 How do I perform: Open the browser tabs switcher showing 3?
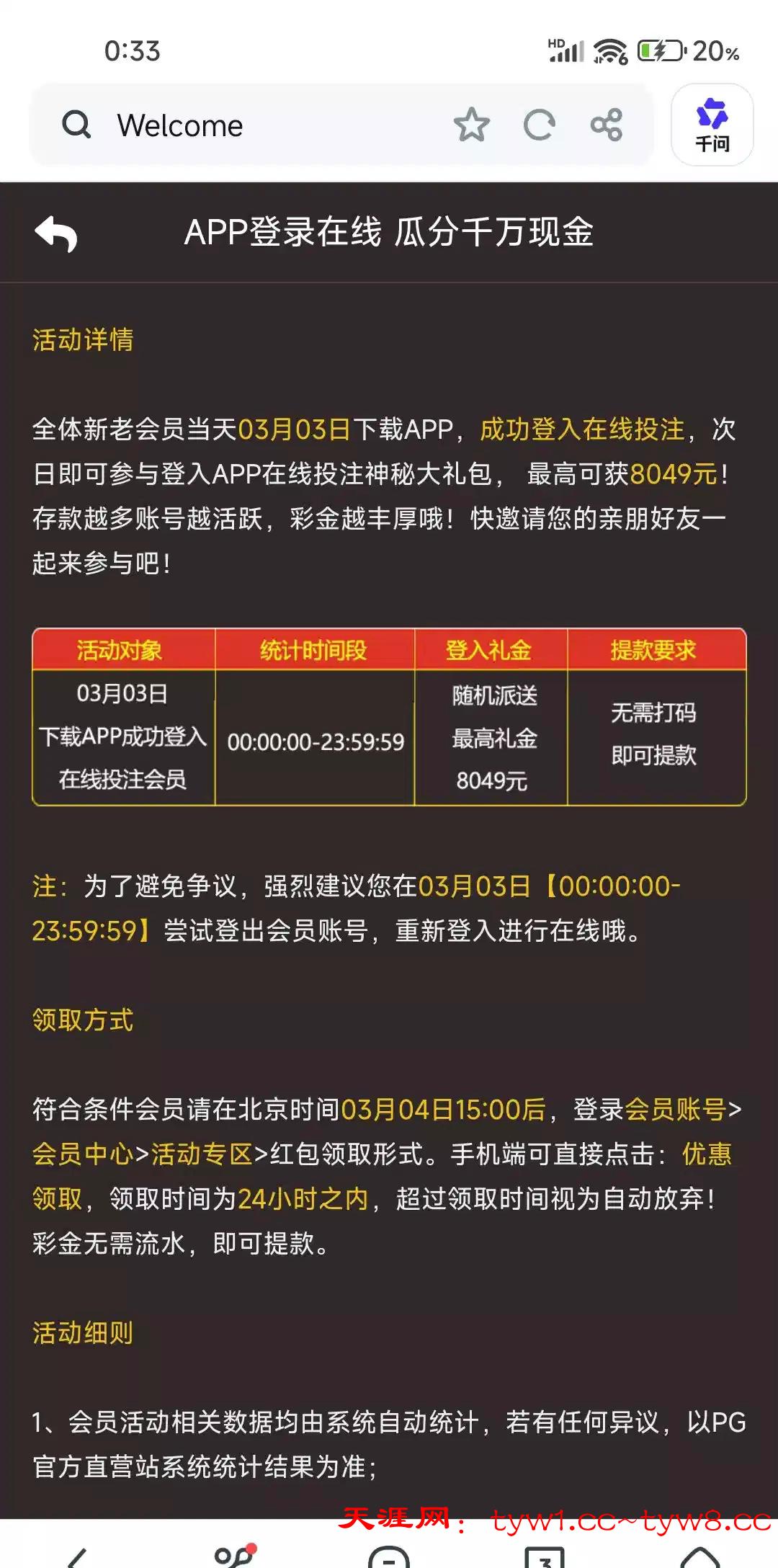545,1558
